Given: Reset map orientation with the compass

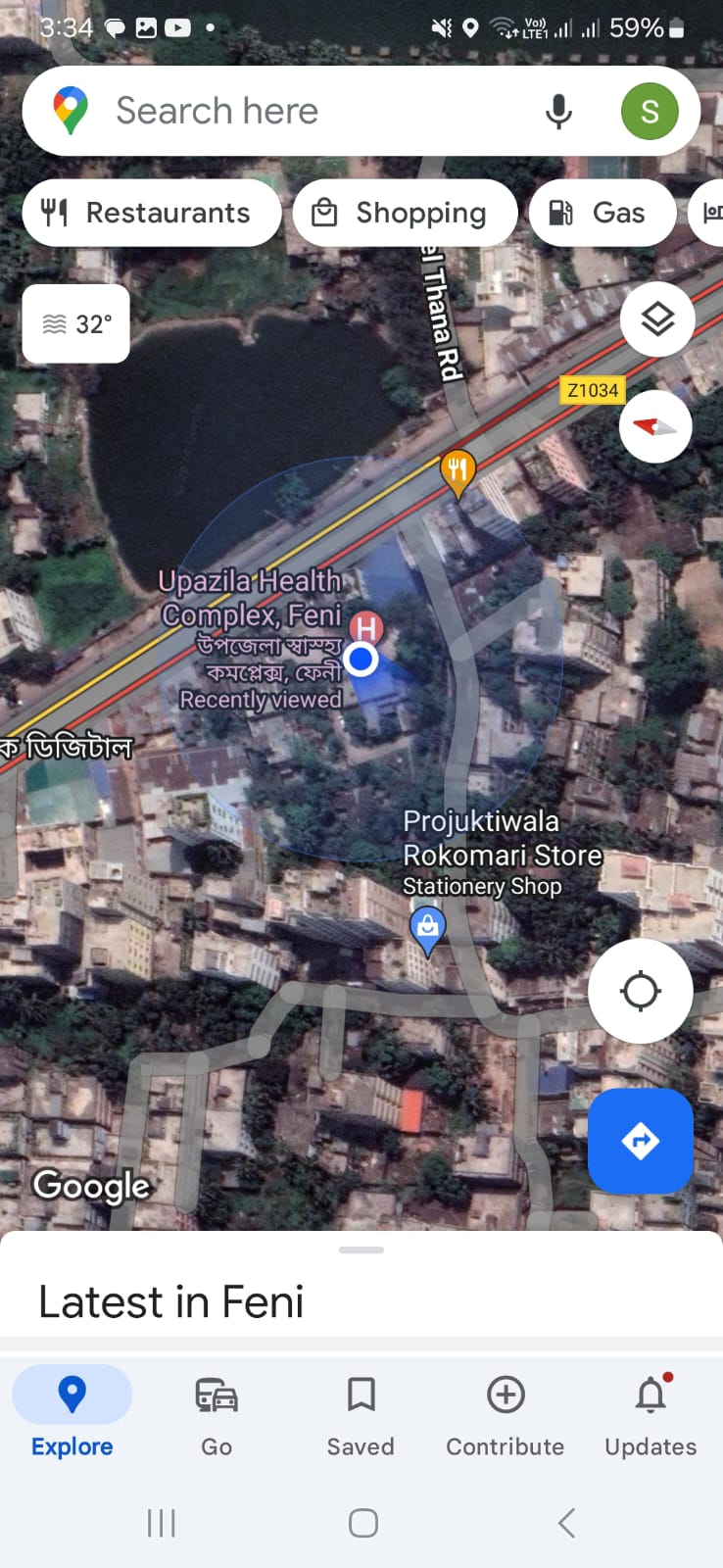Looking at the screenshot, I should [x=655, y=426].
